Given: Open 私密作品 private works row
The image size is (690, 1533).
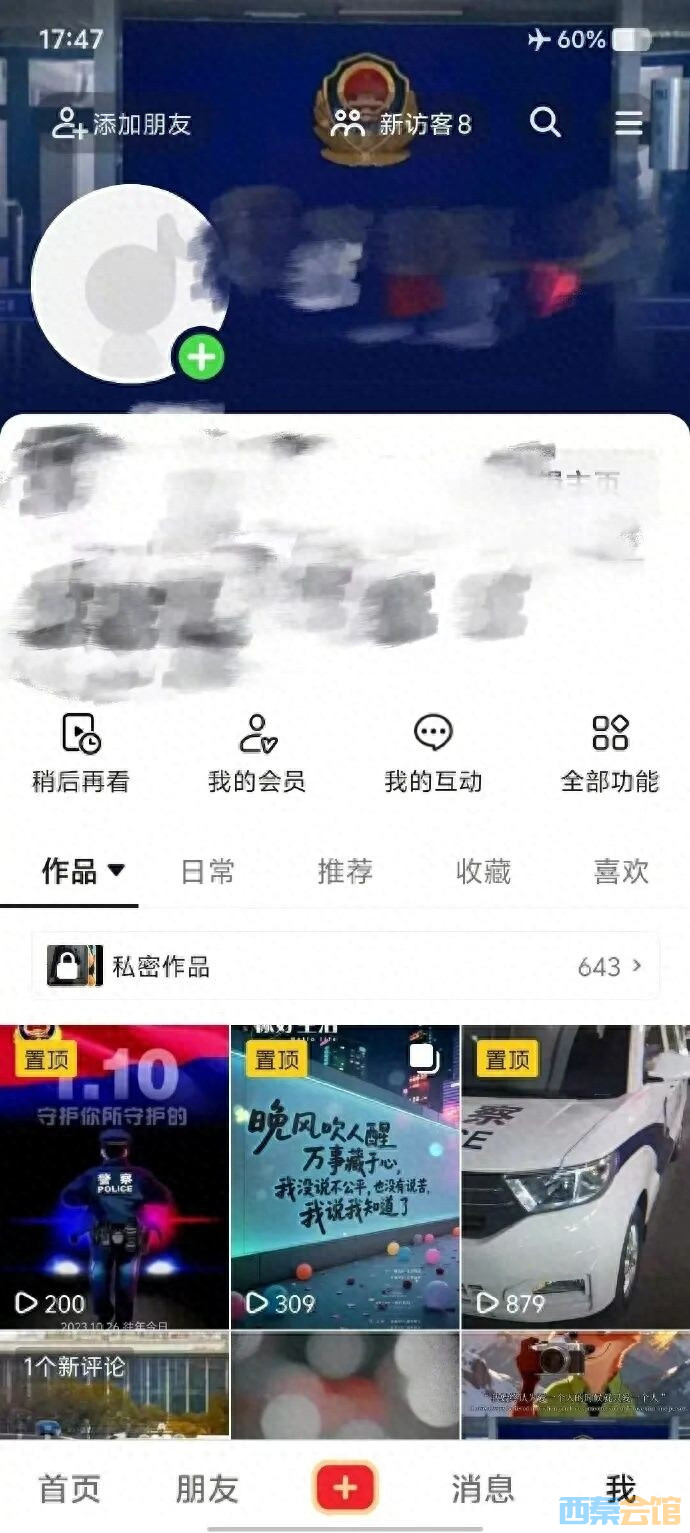Looking at the screenshot, I should tap(345, 966).
